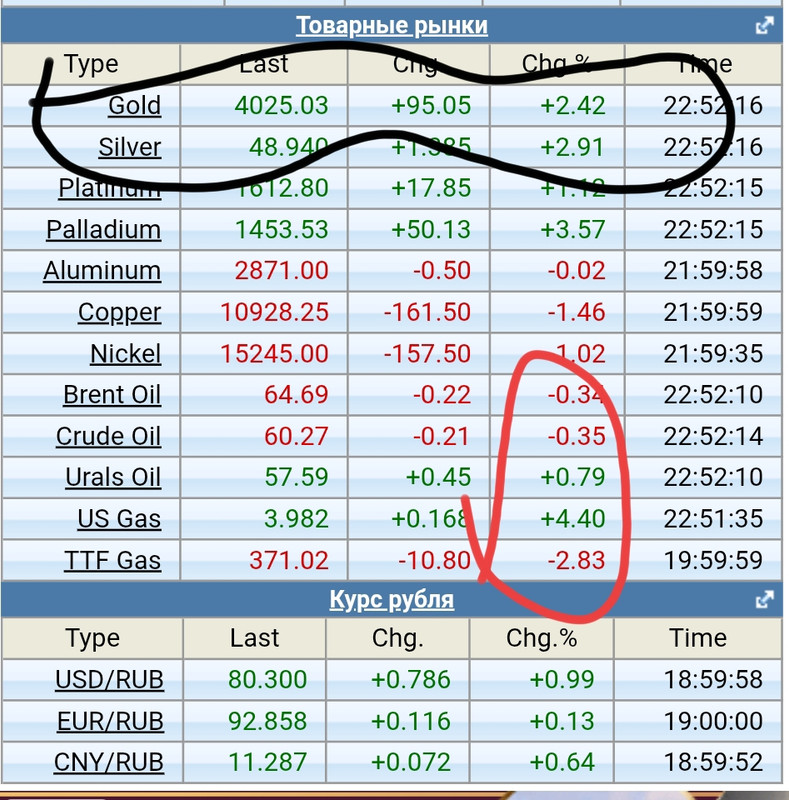Open the EUR/RUB rate link

[109, 722]
